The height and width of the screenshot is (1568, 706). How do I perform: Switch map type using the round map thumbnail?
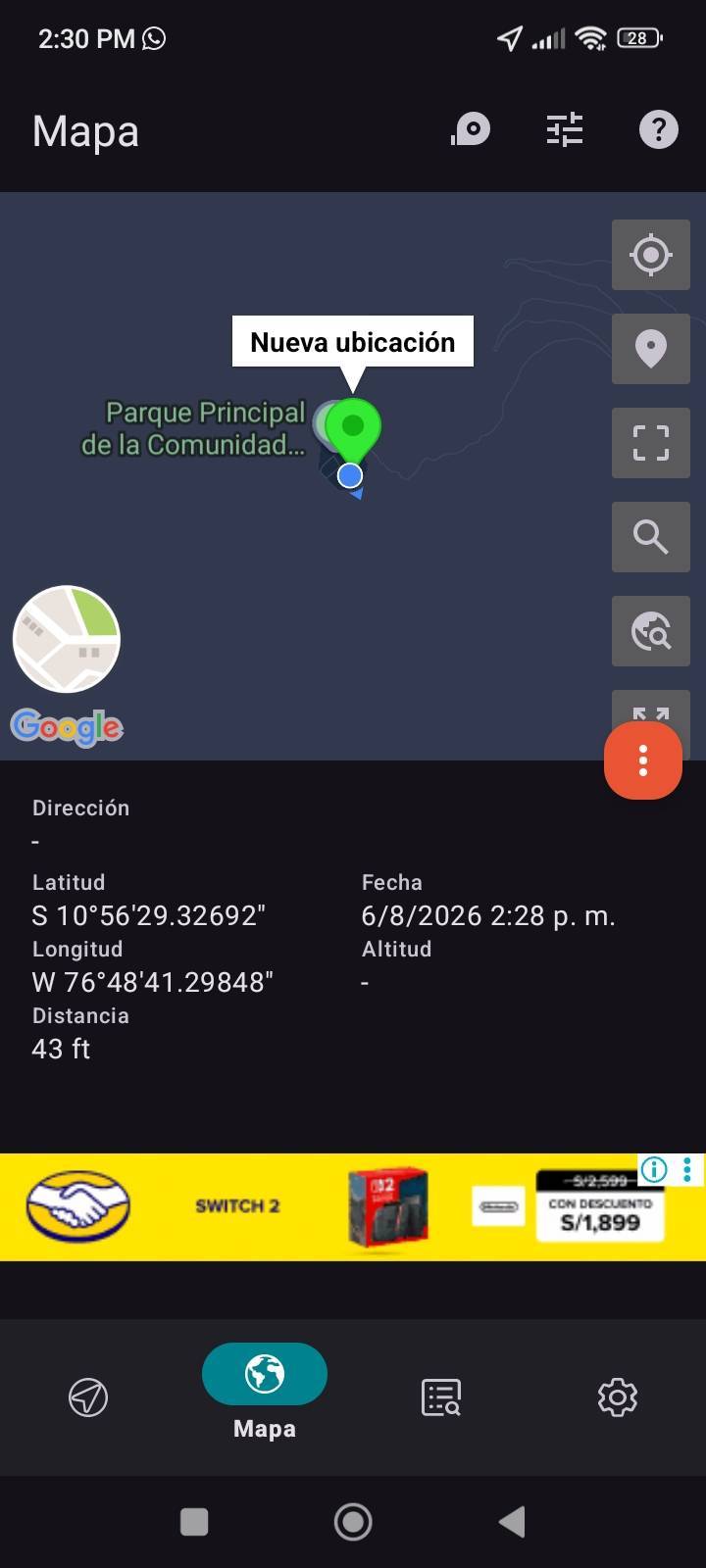coord(67,639)
